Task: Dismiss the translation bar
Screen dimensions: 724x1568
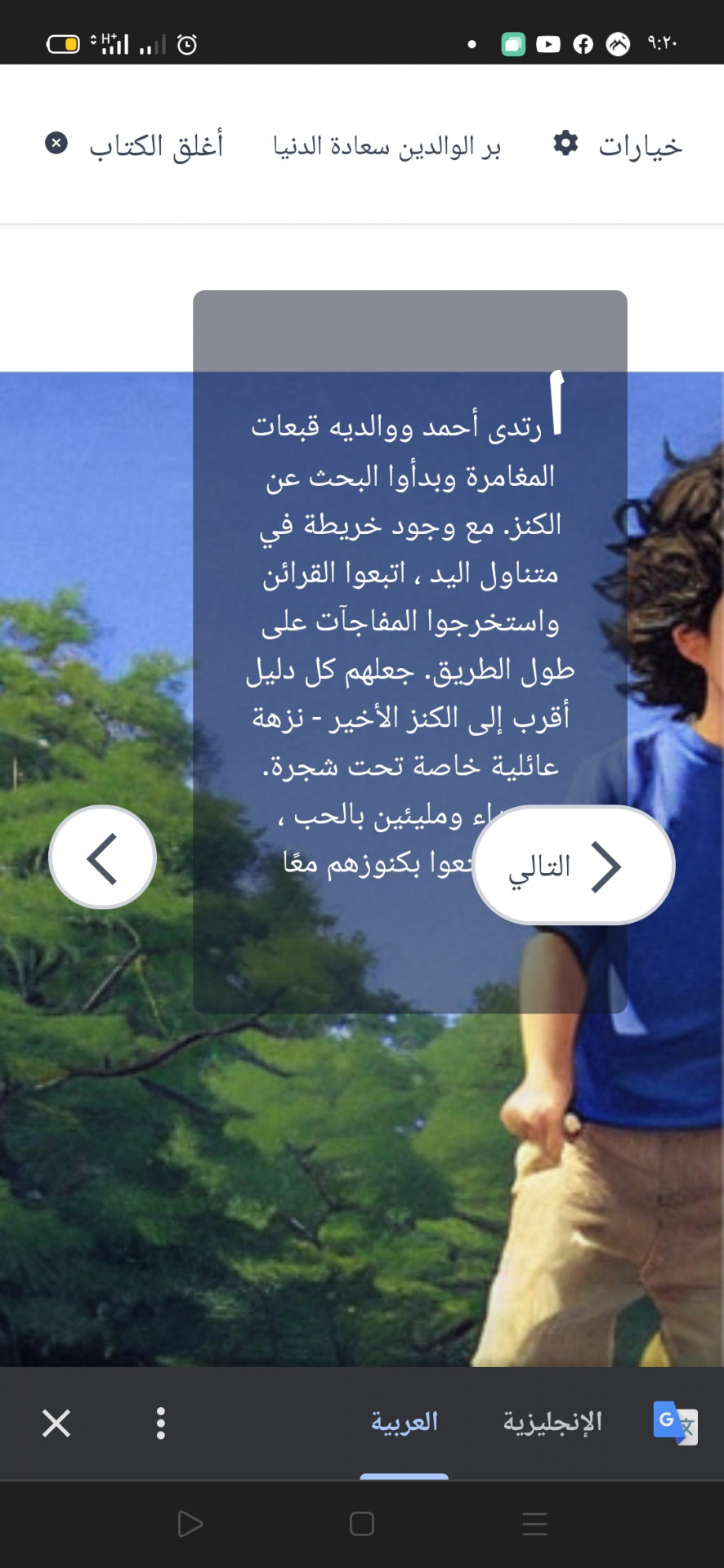Action: [x=56, y=1423]
